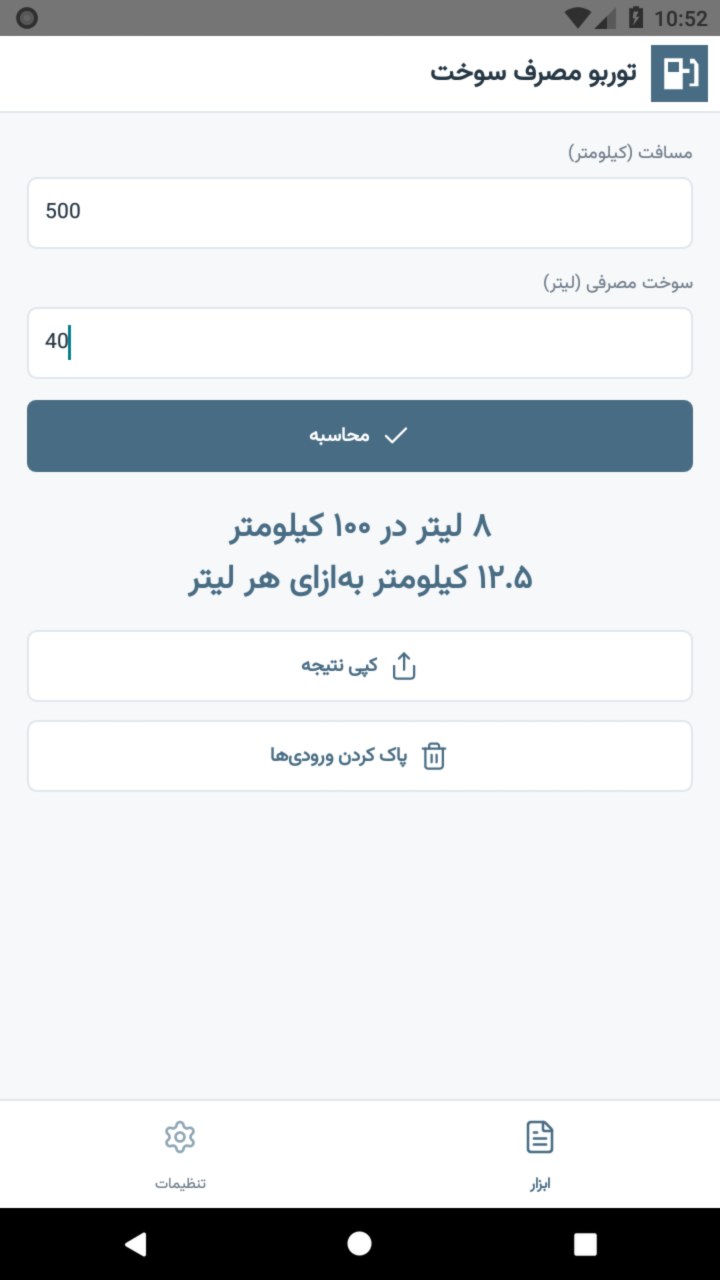720x1280 pixels.
Task: Go back using the system back button
Action: coord(135,1243)
